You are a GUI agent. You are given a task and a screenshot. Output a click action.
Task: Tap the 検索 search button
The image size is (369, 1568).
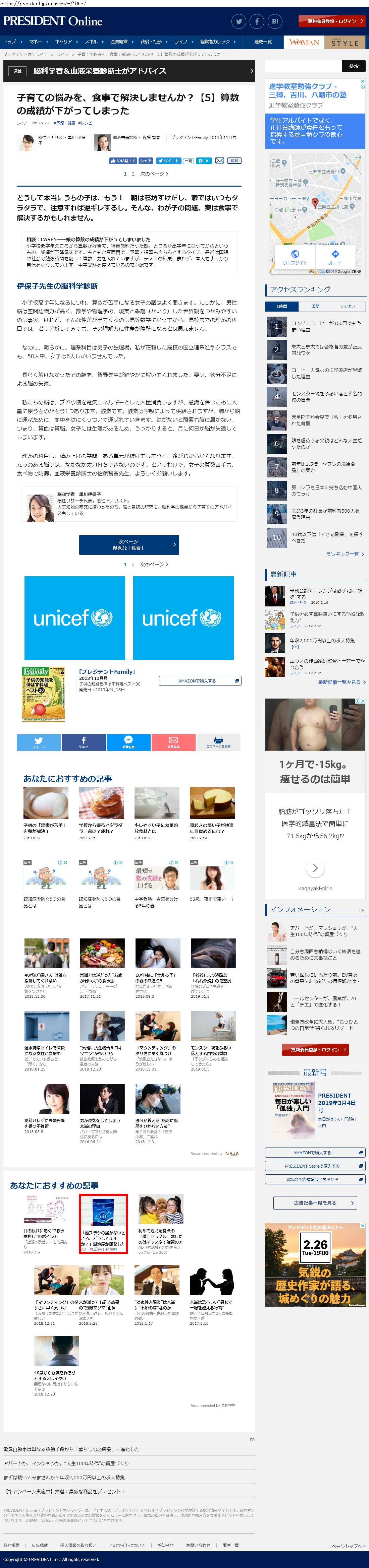coord(354,66)
